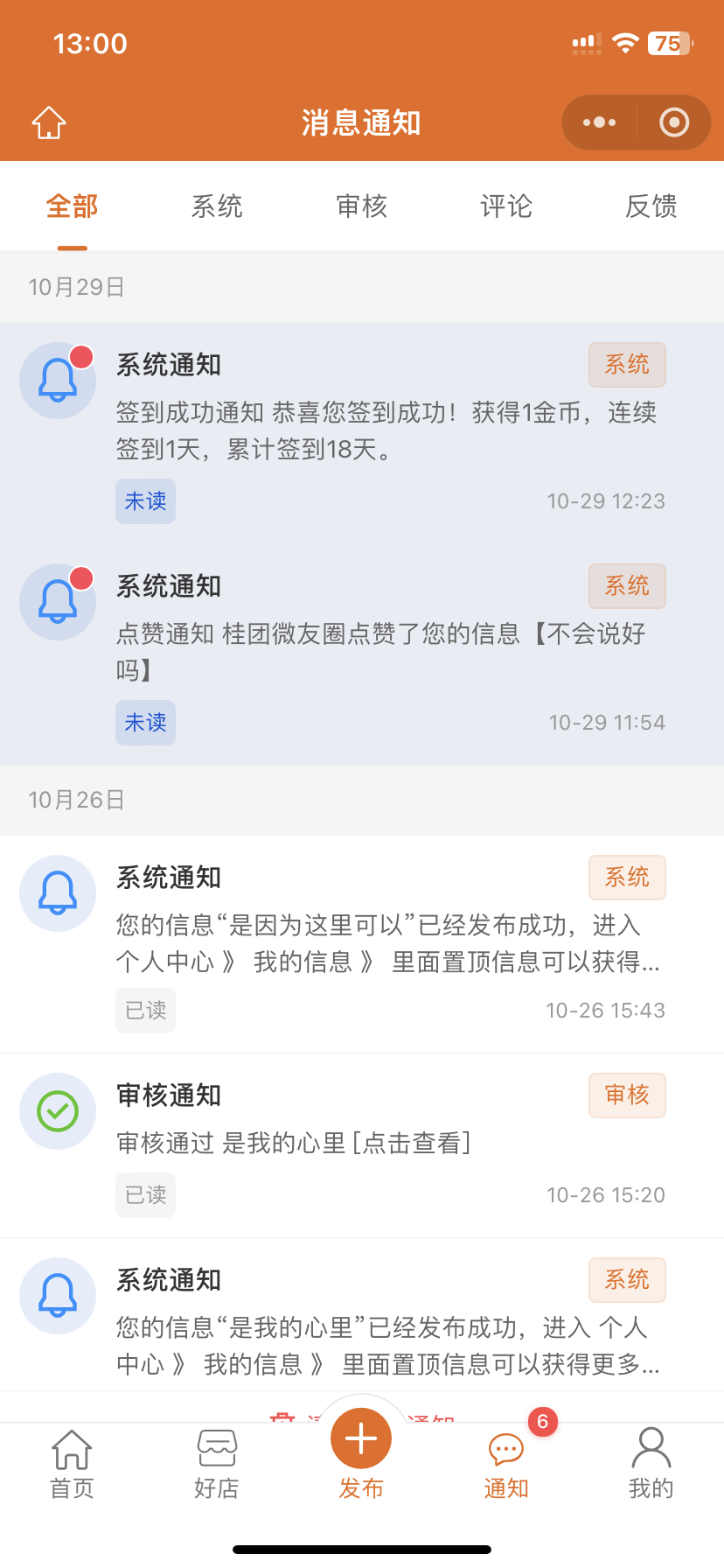Tap the green checkmark icon on 审核通知
The width and height of the screenshot is (724, 1568).
(x=57, y=1111)
